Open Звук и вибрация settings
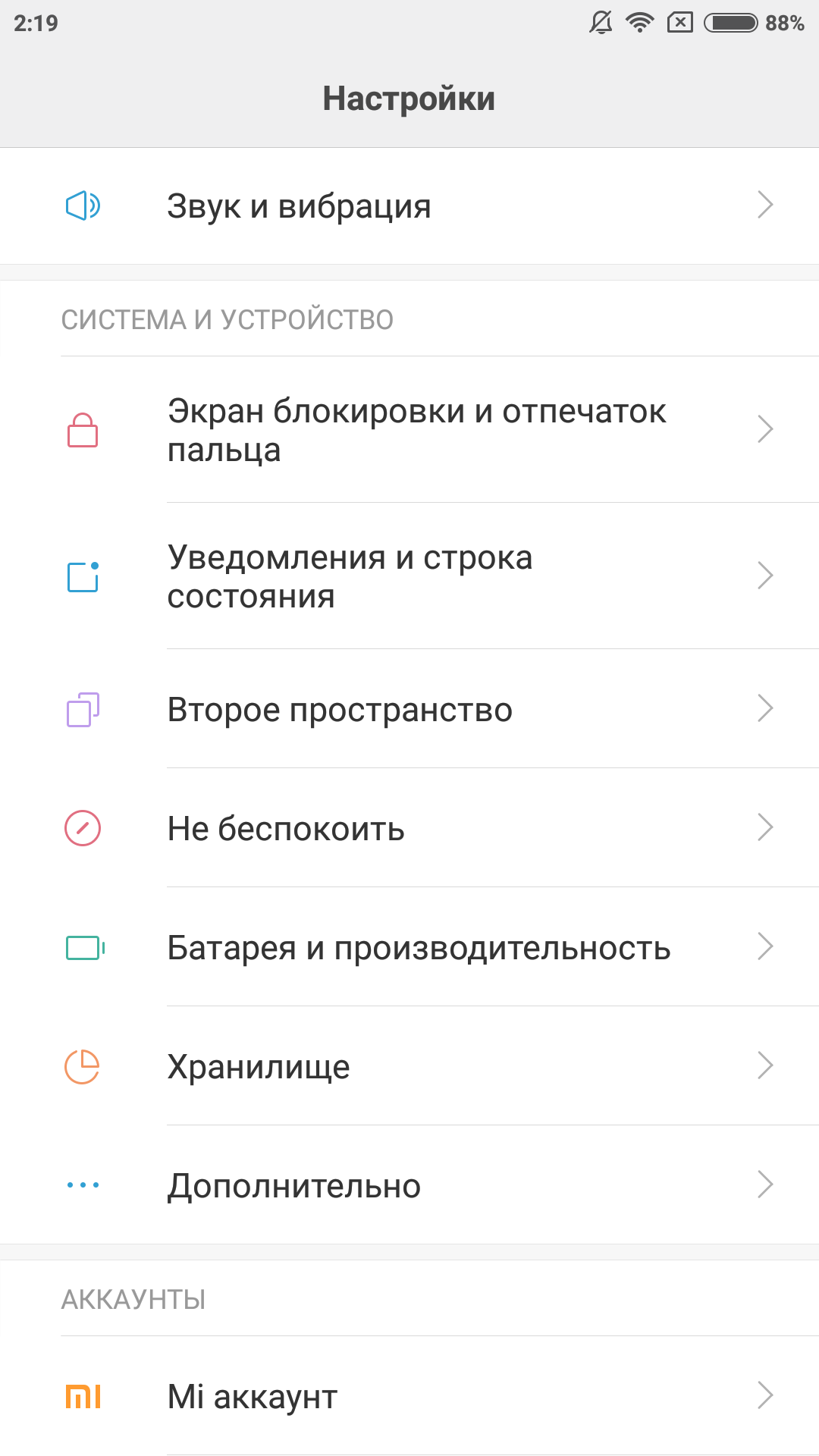Screen dimensions: 819x1456 [x=409, y=206]
